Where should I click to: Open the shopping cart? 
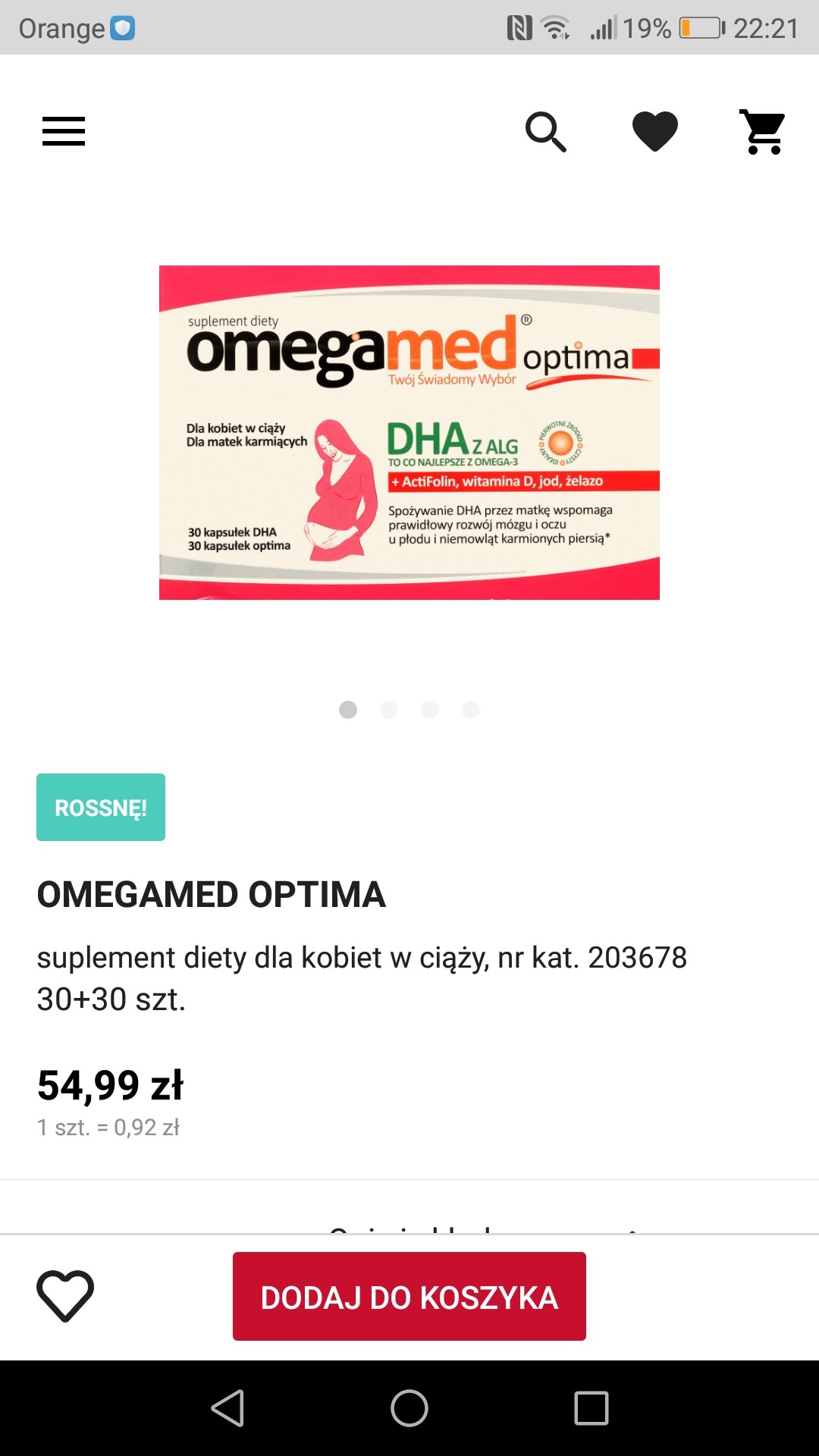pos(763,132)
